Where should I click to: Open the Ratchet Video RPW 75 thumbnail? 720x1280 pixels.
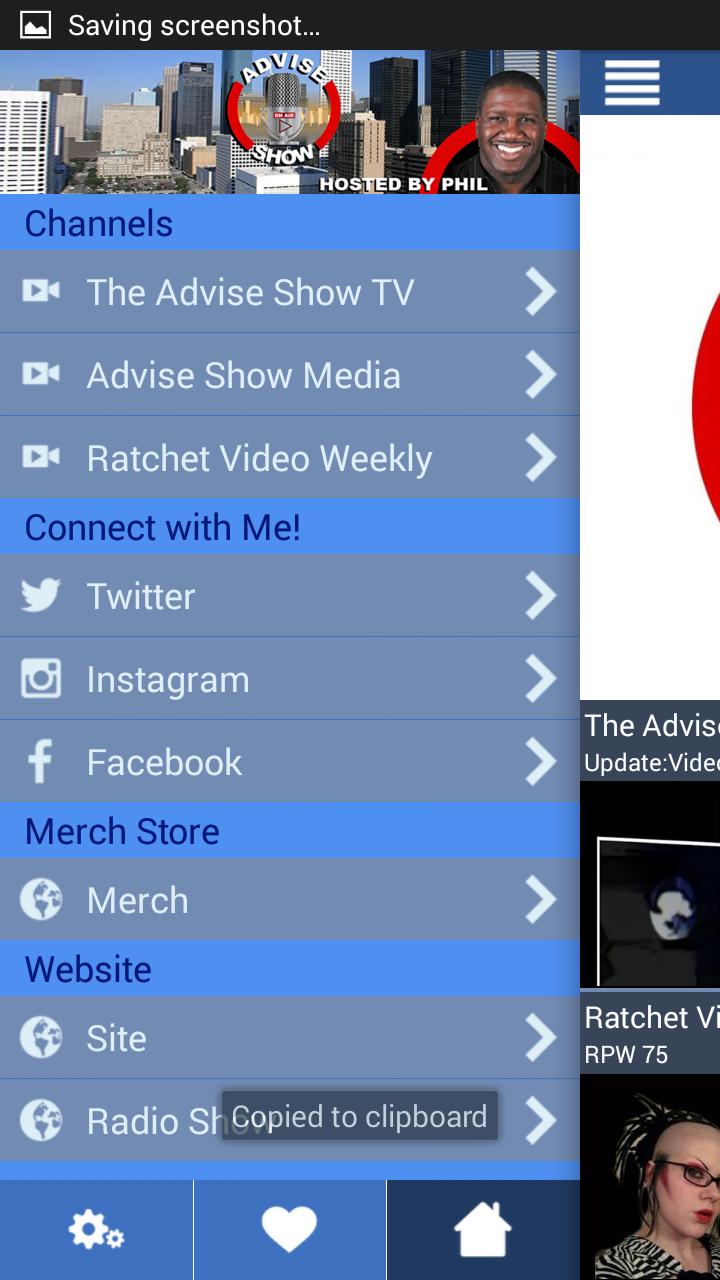(650, 1175)
